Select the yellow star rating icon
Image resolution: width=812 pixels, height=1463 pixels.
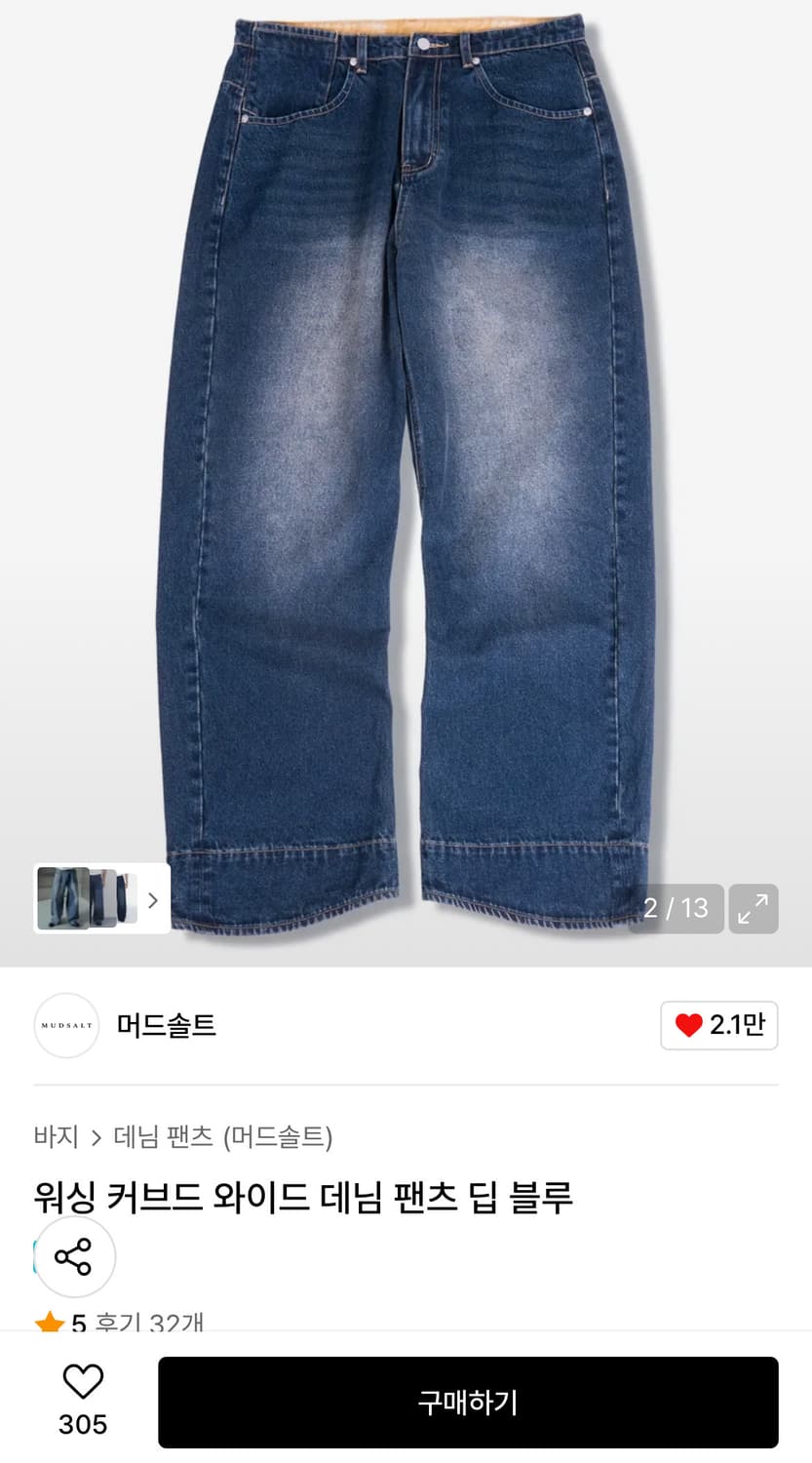(x=53, y=1324)
